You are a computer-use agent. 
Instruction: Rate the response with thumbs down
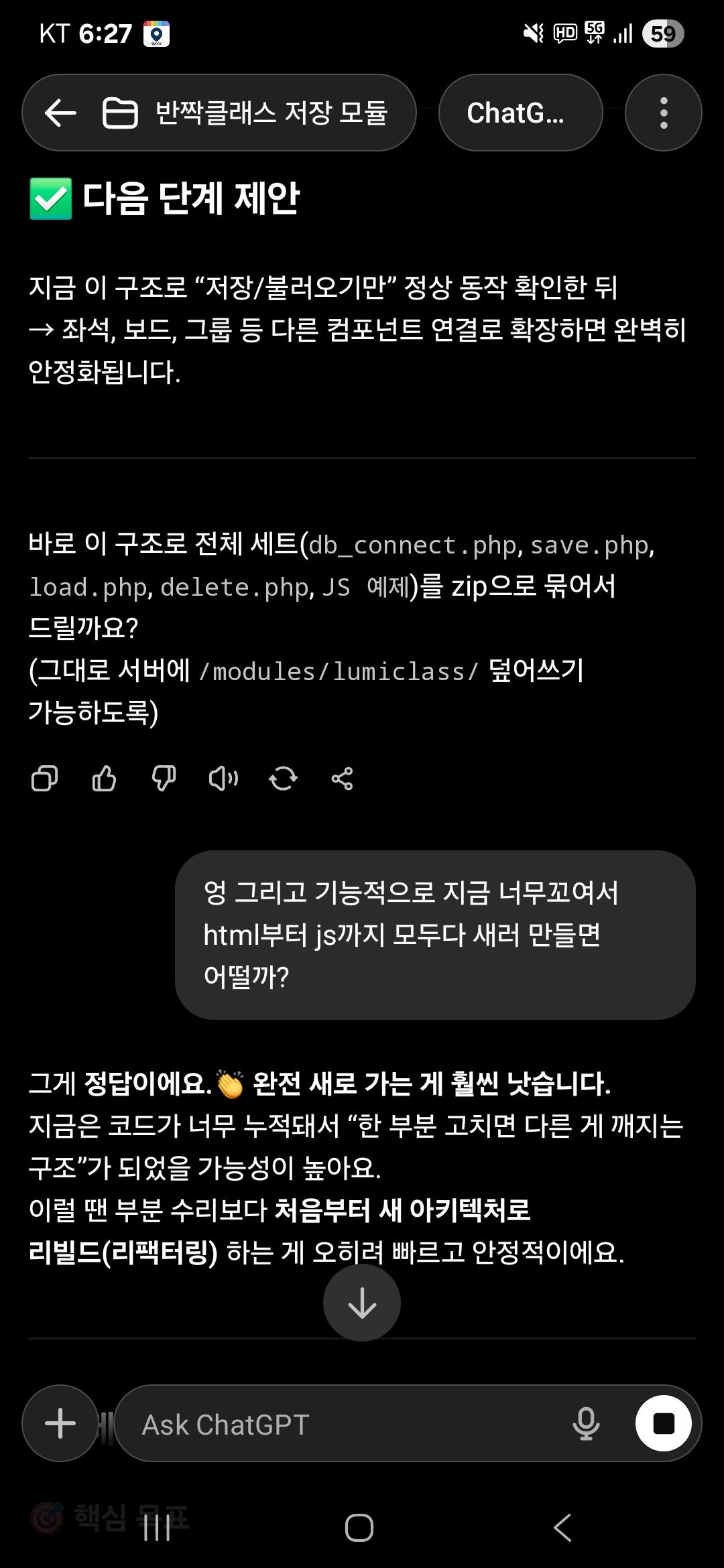[162, 779]
